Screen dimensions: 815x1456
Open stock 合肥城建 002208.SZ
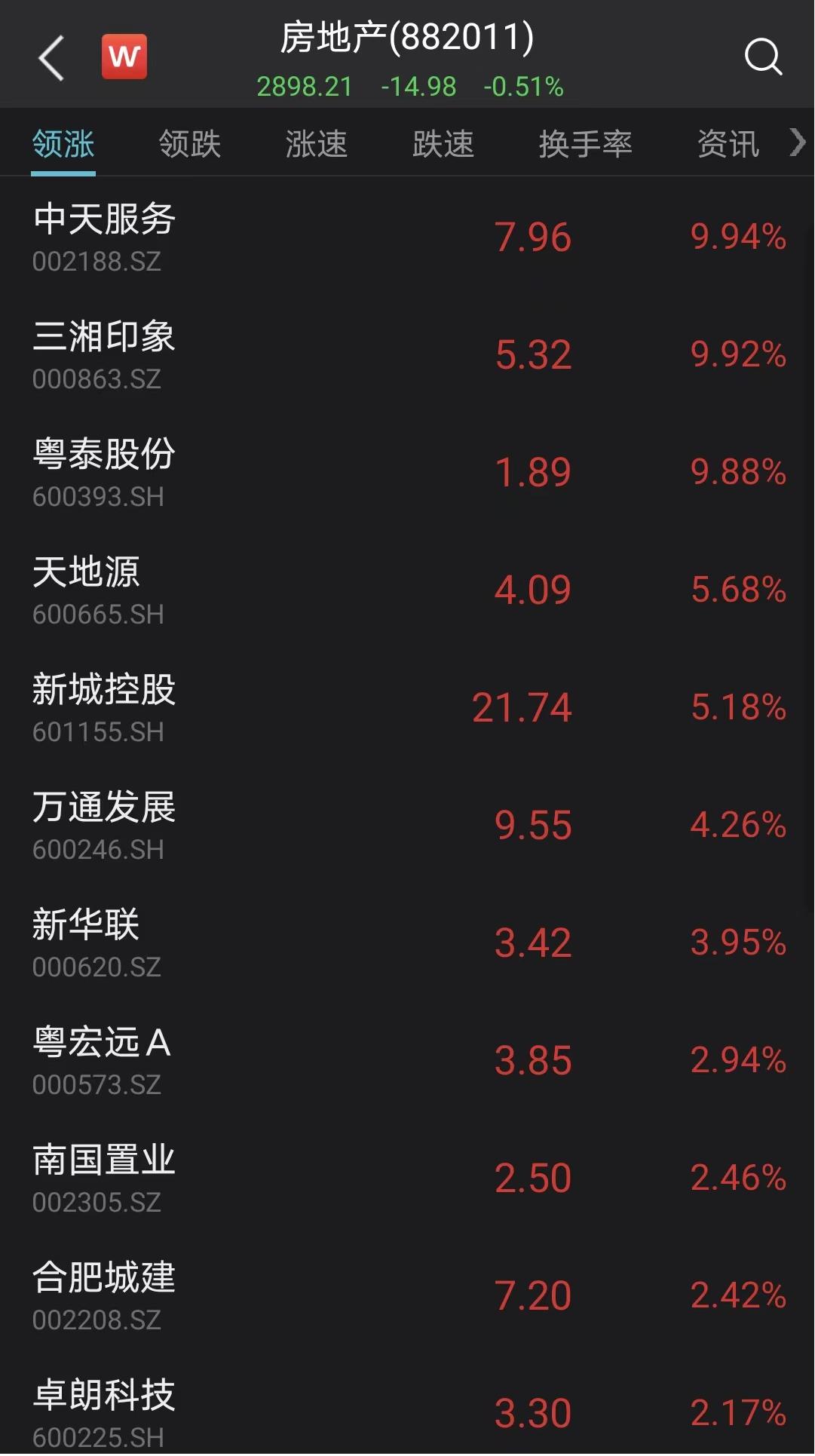[407, 1295]
